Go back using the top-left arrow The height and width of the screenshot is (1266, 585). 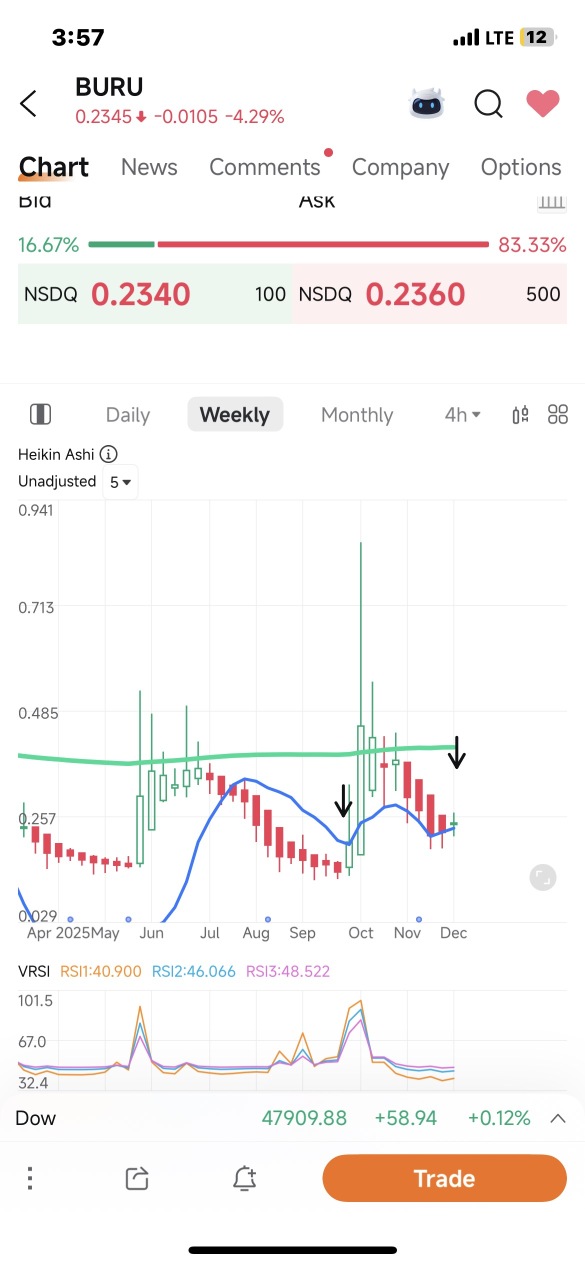pos(29,103)
